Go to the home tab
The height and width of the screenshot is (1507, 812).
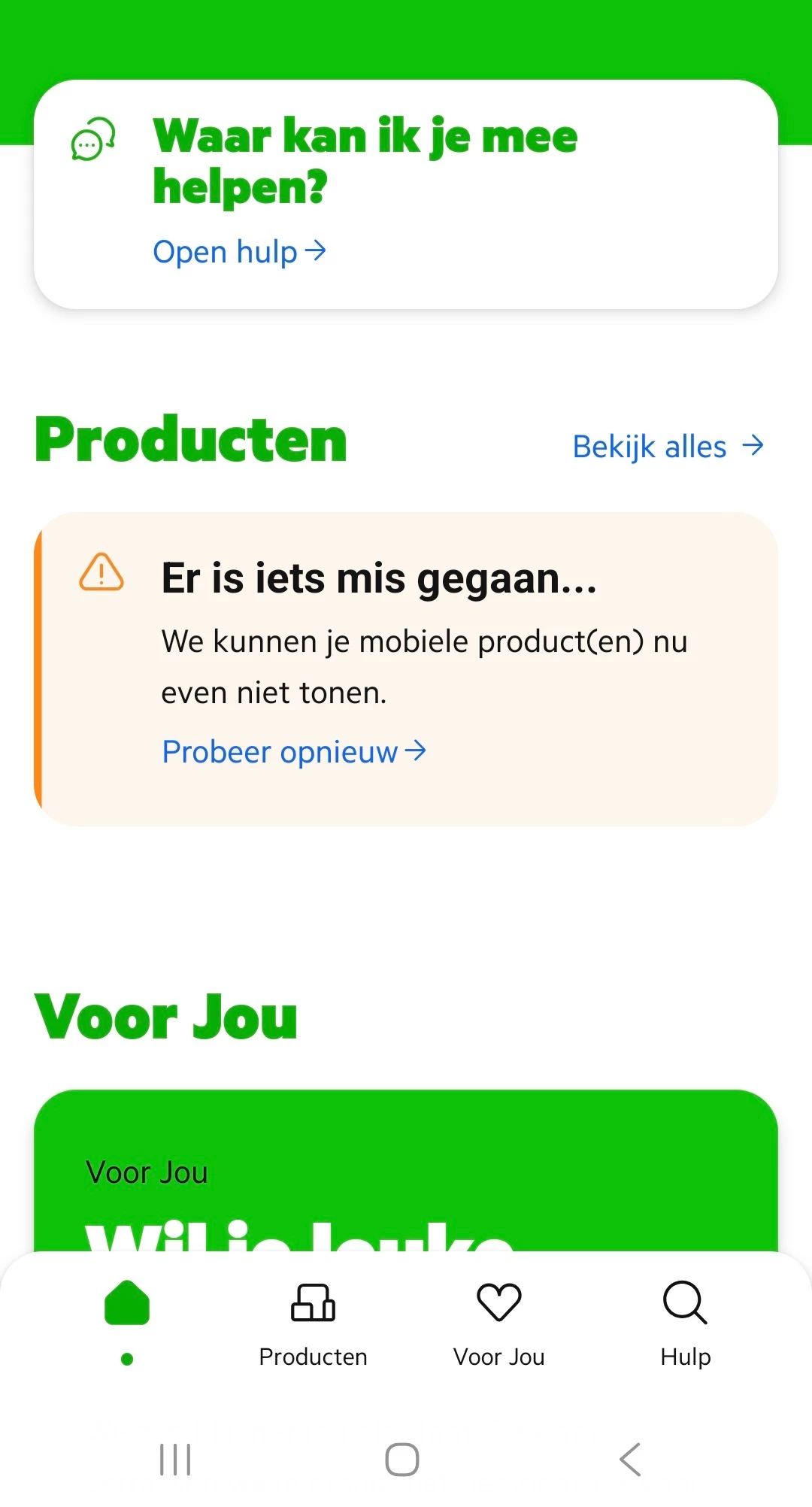[127, 1321]
